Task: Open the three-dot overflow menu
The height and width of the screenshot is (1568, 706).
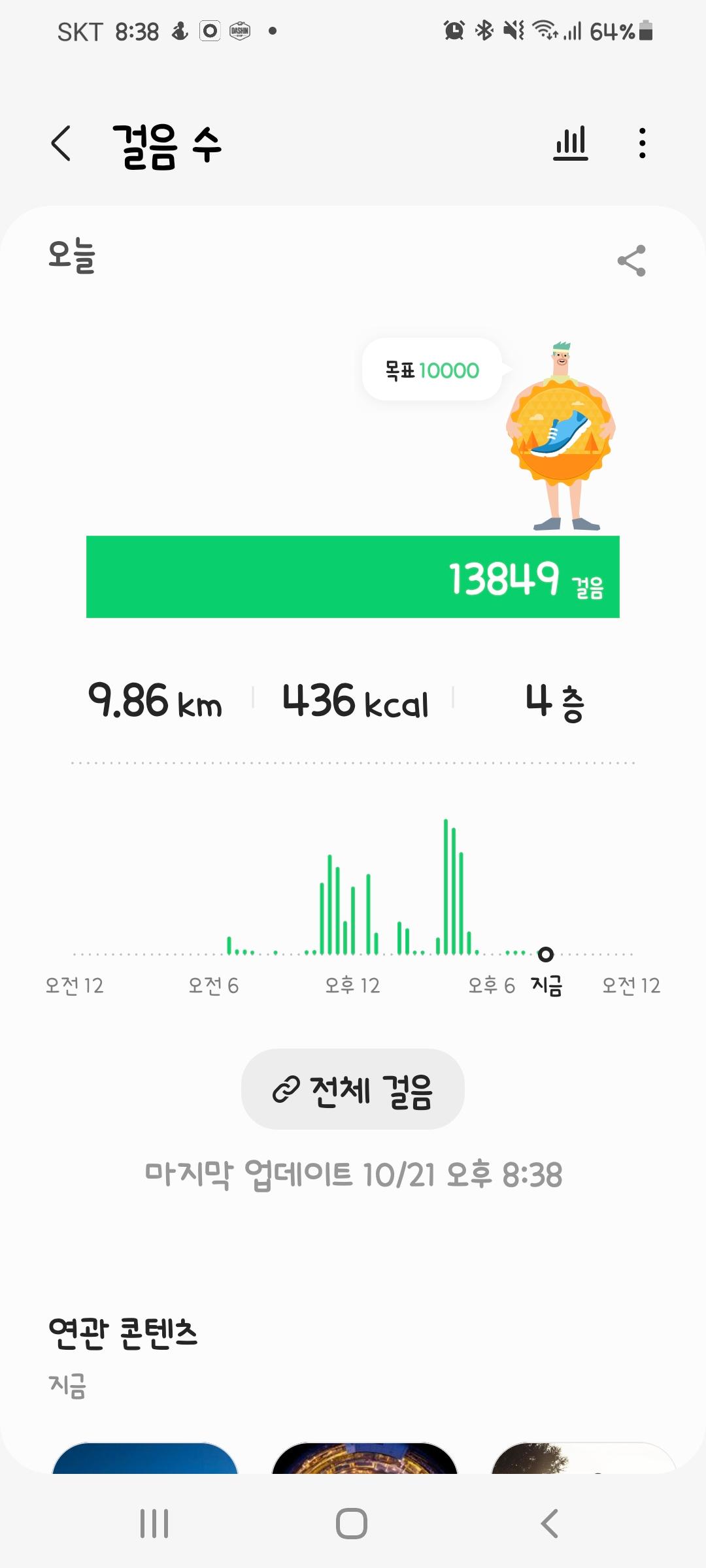Action: (643, 143)
